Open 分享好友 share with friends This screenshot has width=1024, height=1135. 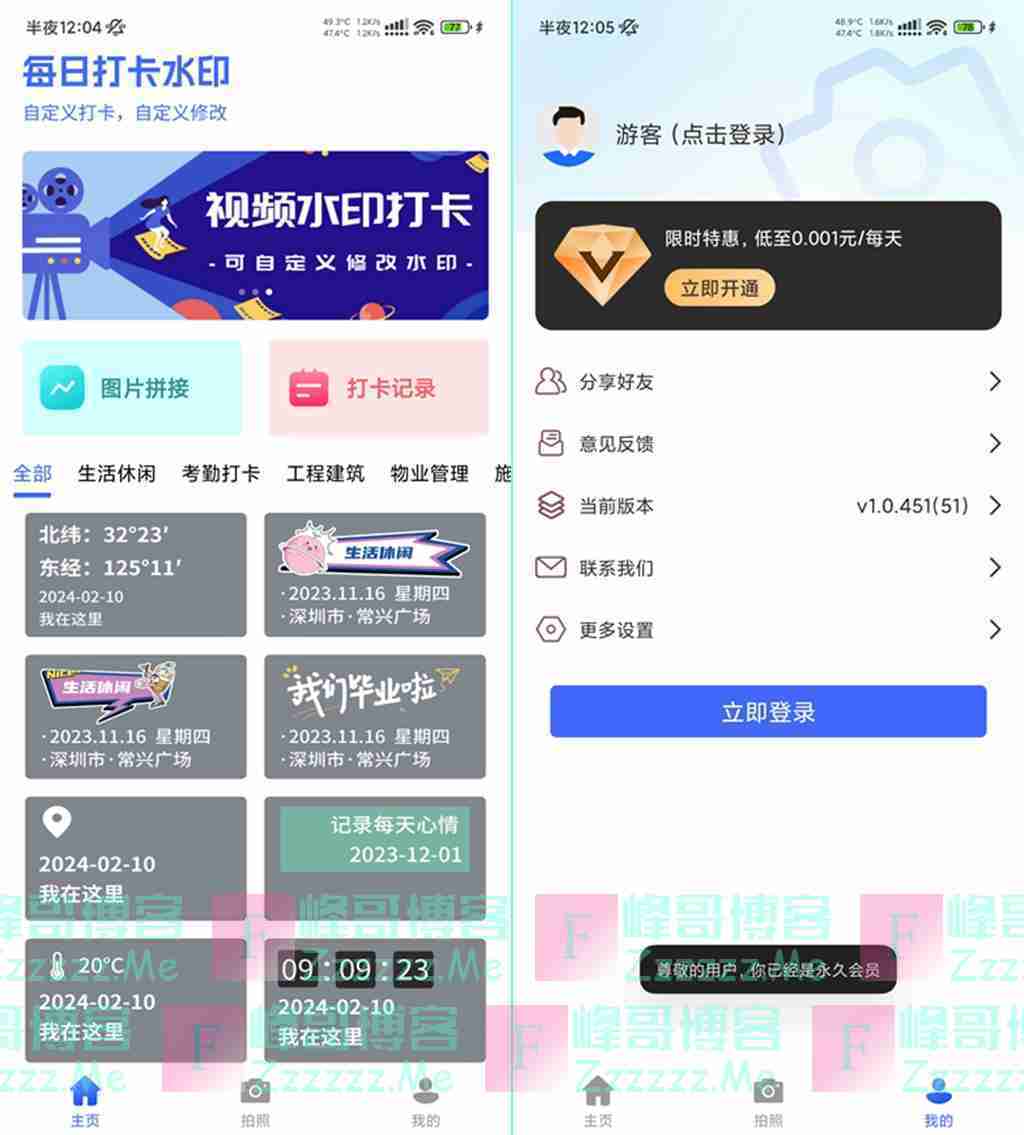coord(768,382)
